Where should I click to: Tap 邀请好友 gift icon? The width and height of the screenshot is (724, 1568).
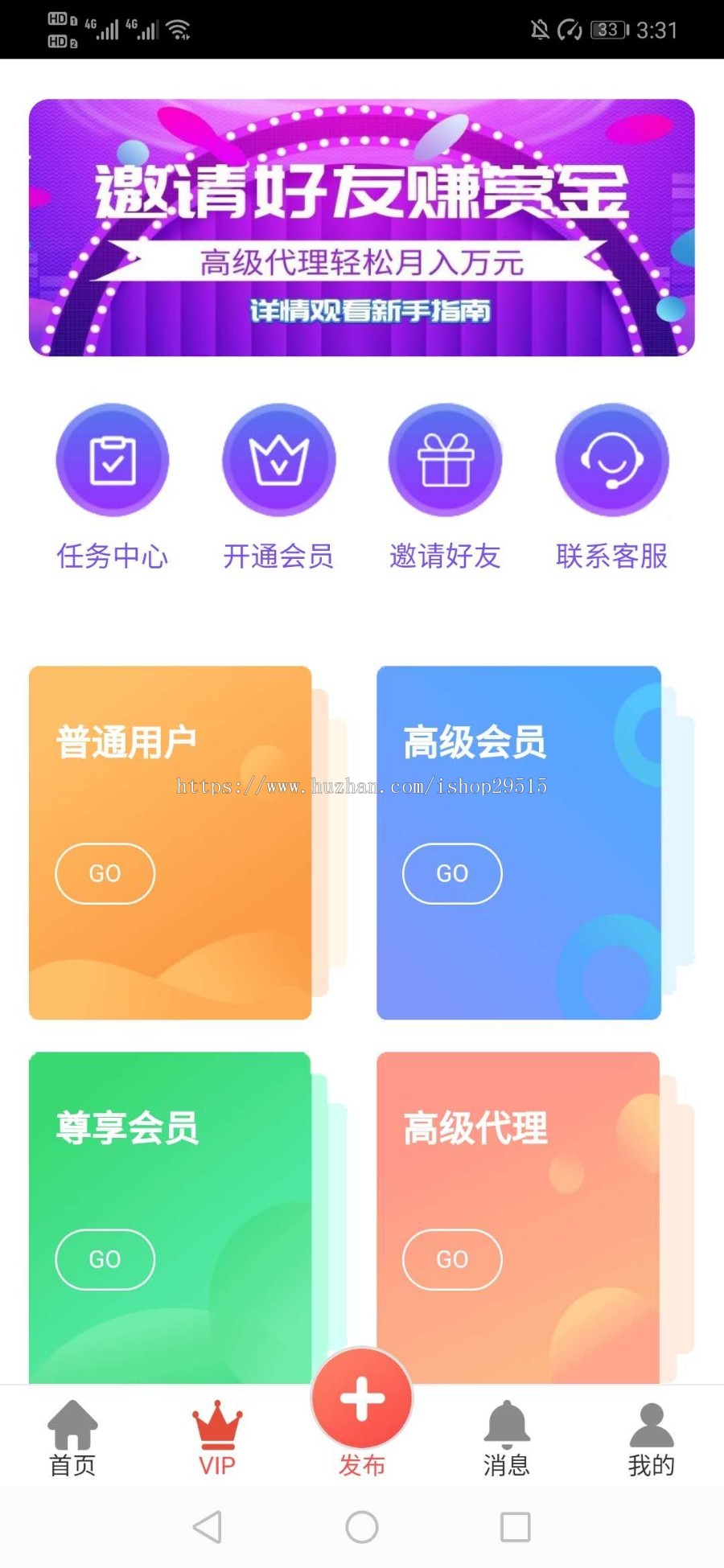(x=445, y=461)
